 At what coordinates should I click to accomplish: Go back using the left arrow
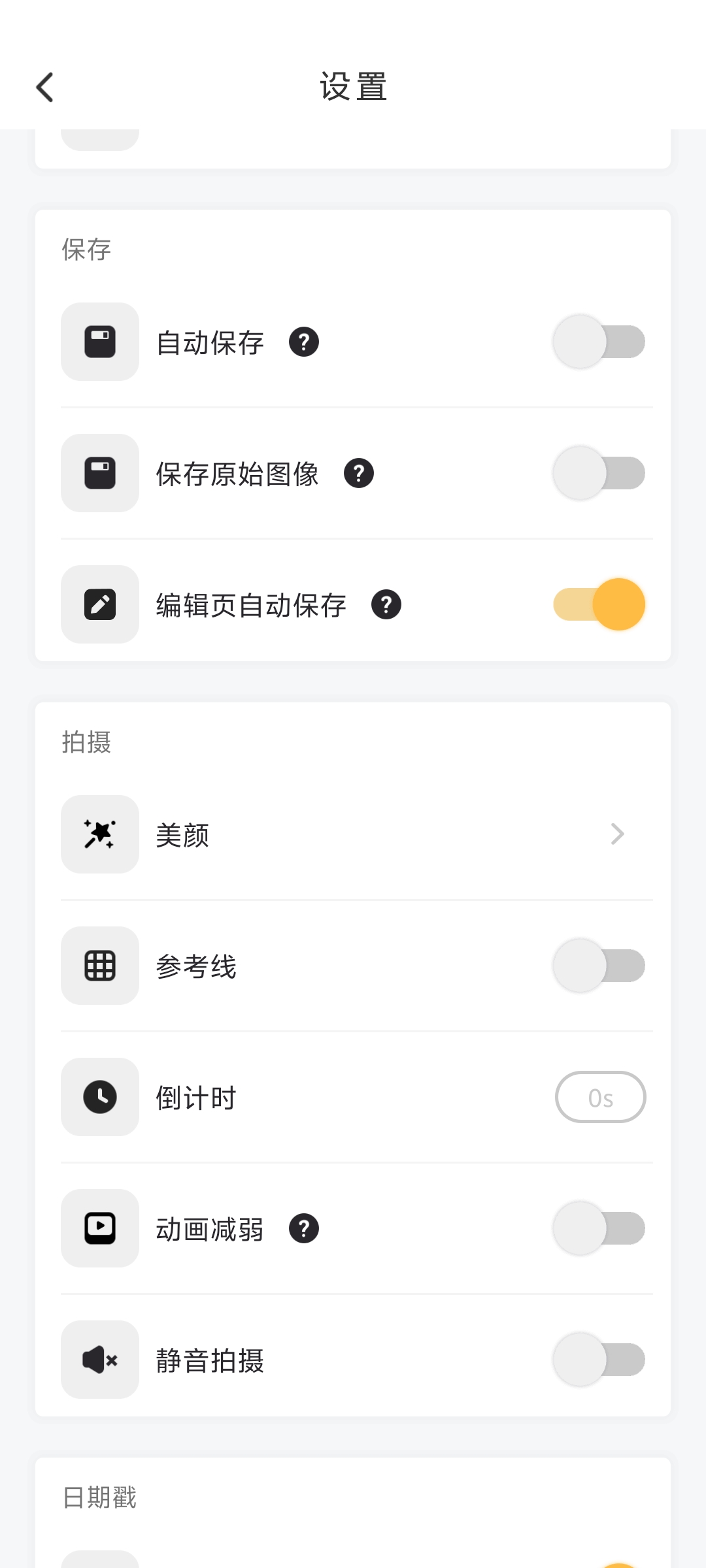[x=44, y=87]
